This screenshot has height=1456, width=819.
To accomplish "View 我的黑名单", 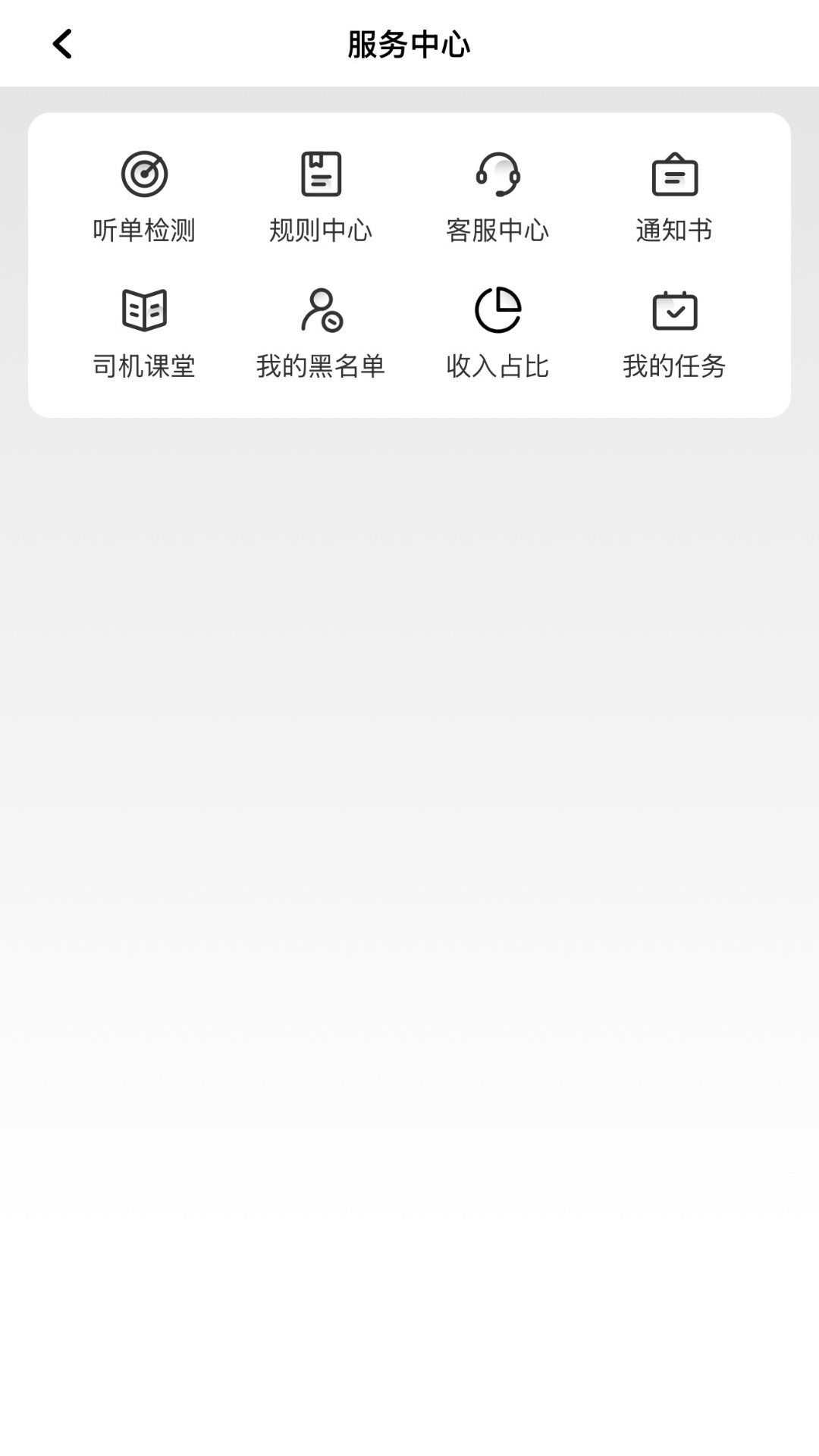I will 321,333.
